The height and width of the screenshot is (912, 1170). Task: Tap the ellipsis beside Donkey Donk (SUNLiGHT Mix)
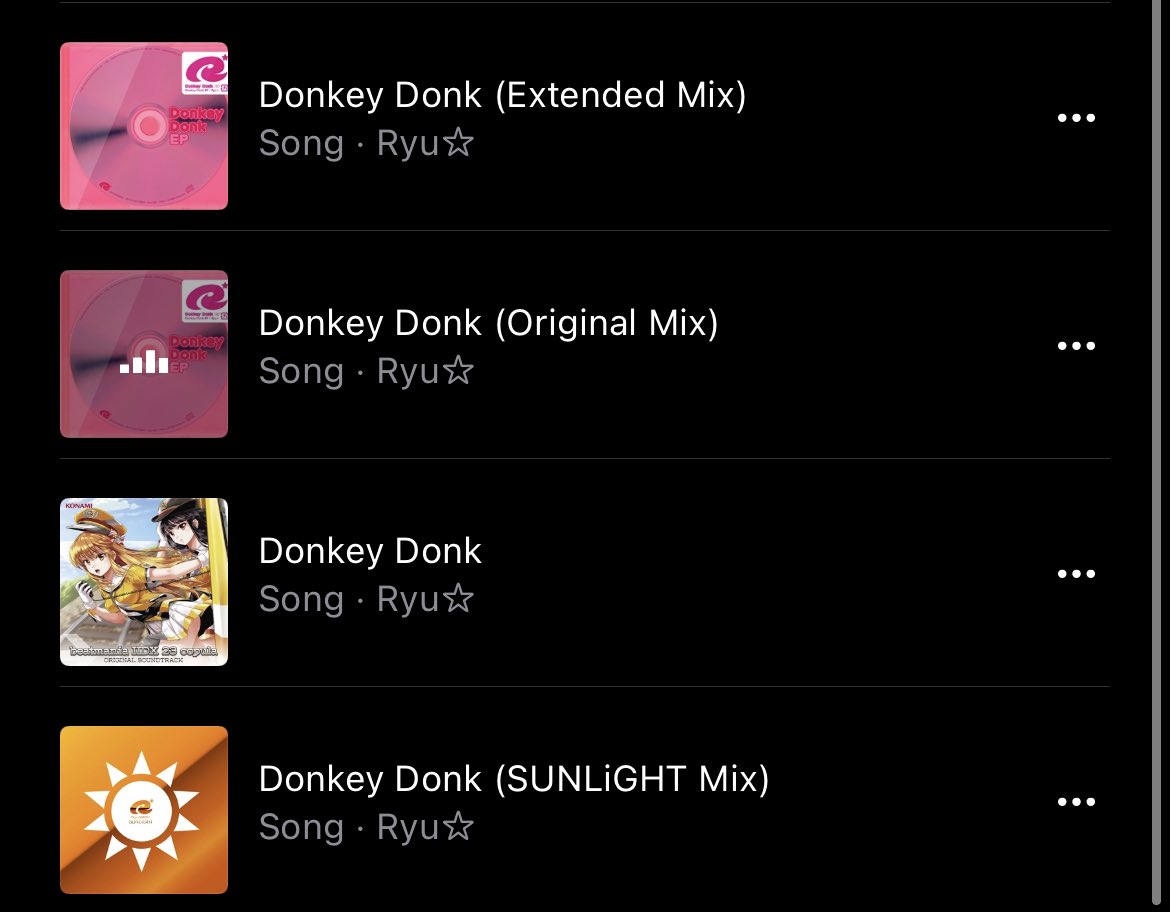[x=1076, y=802]
